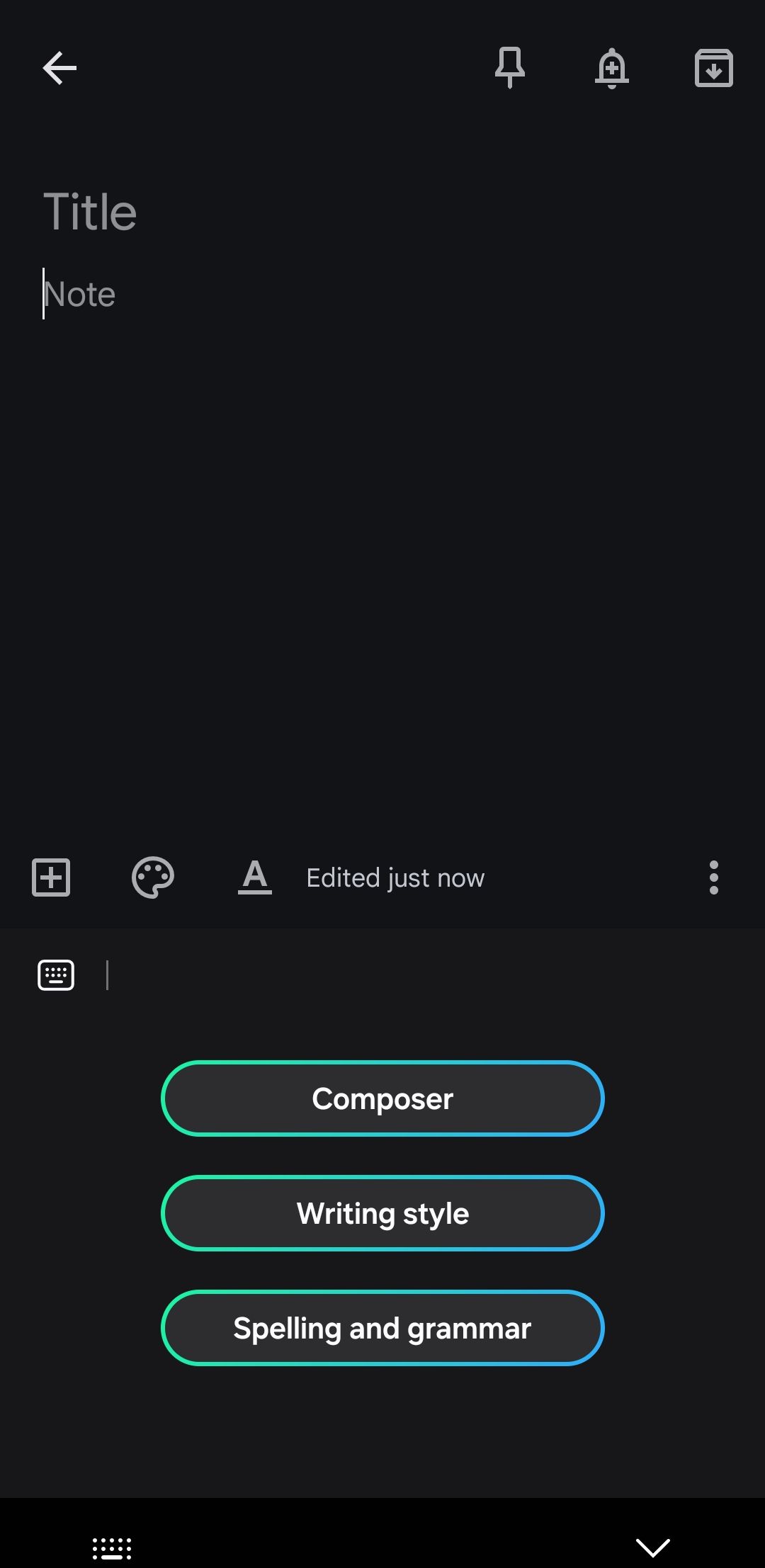Image resolution: width=765 pixels, height=1568 pixels.
Task: Open text formatting options
Action: (x=255, y=877)
